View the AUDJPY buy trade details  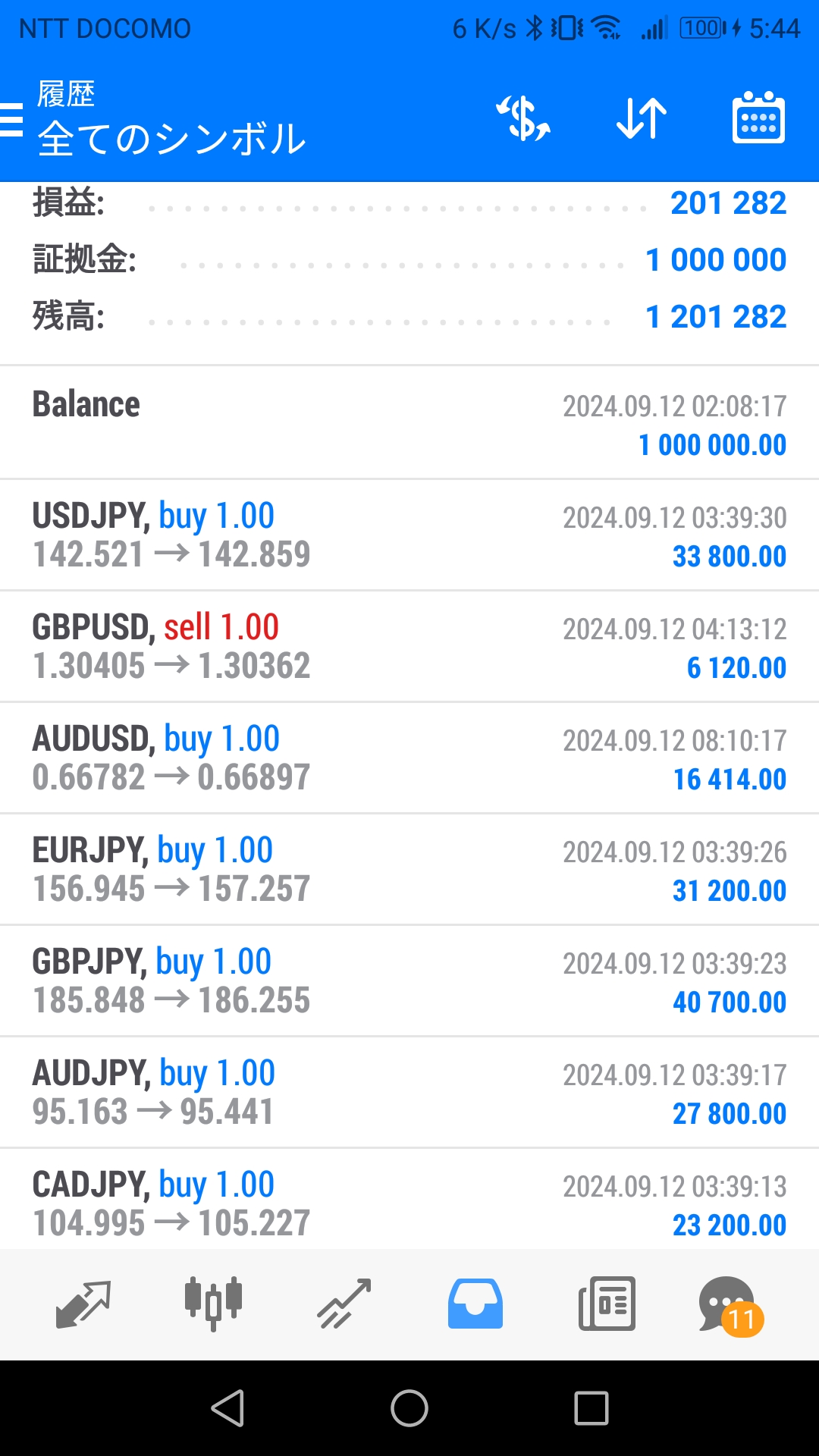coord(409,1093)
